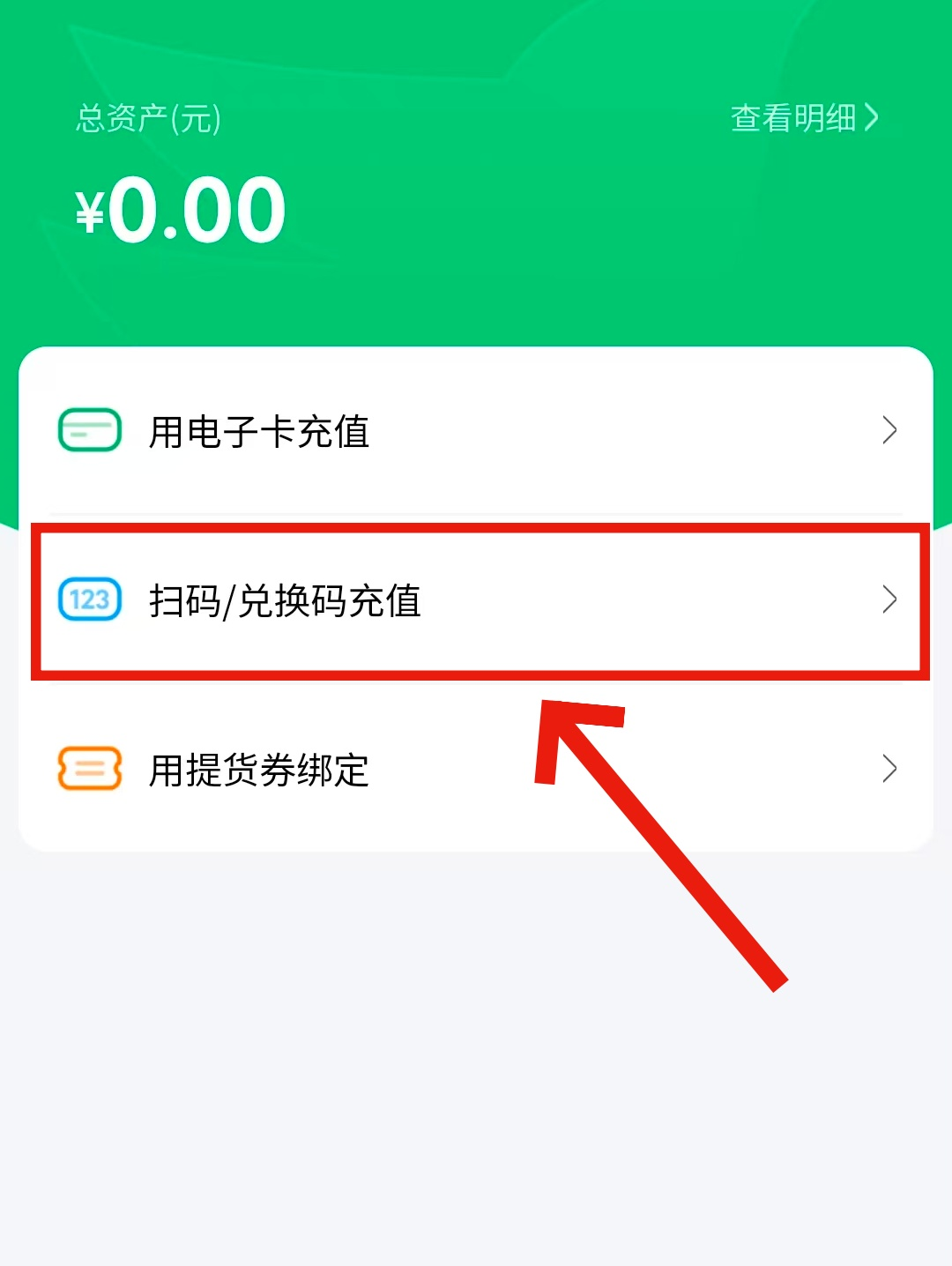
Task: Open 查看明细 details link
Action: [804, 117]
